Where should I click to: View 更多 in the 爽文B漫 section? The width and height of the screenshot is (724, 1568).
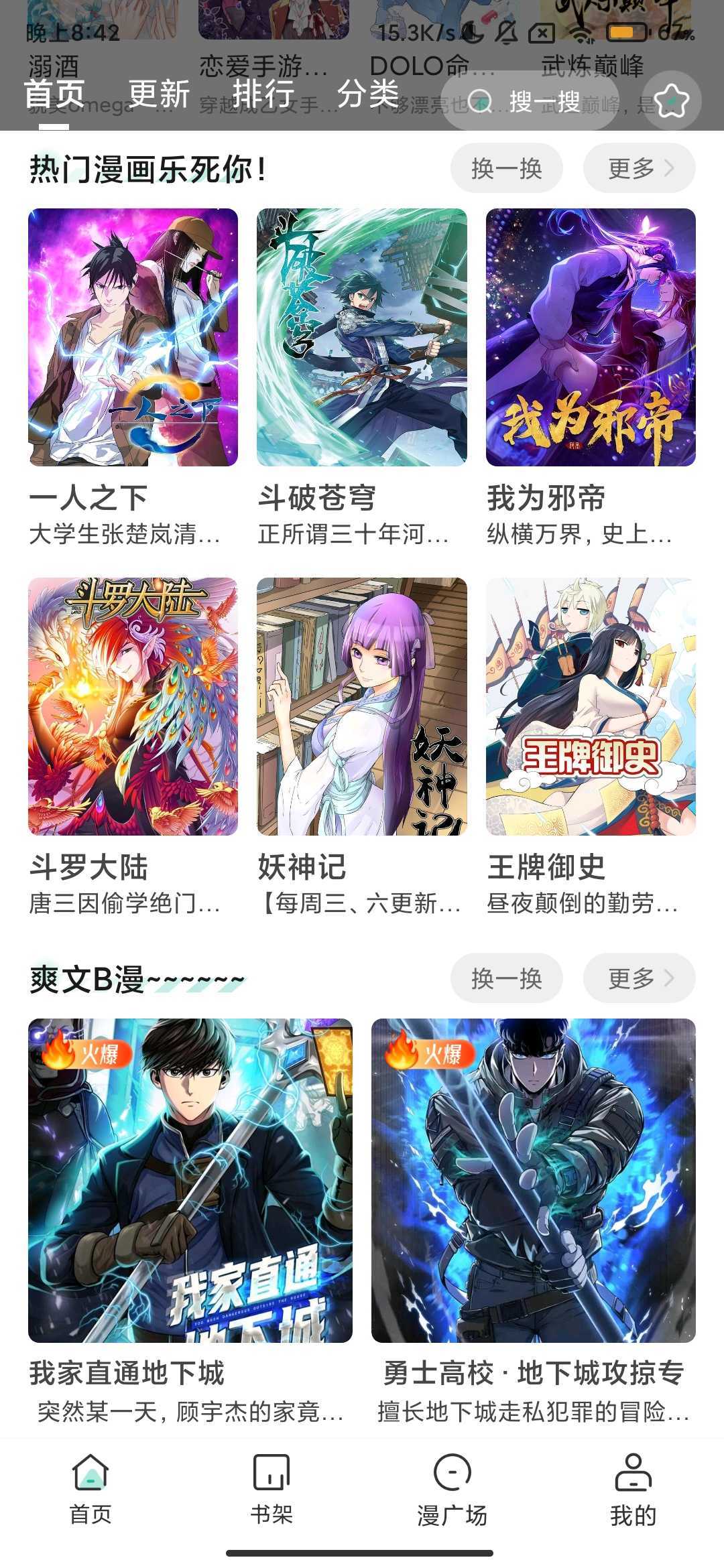[x=638, y=978]
